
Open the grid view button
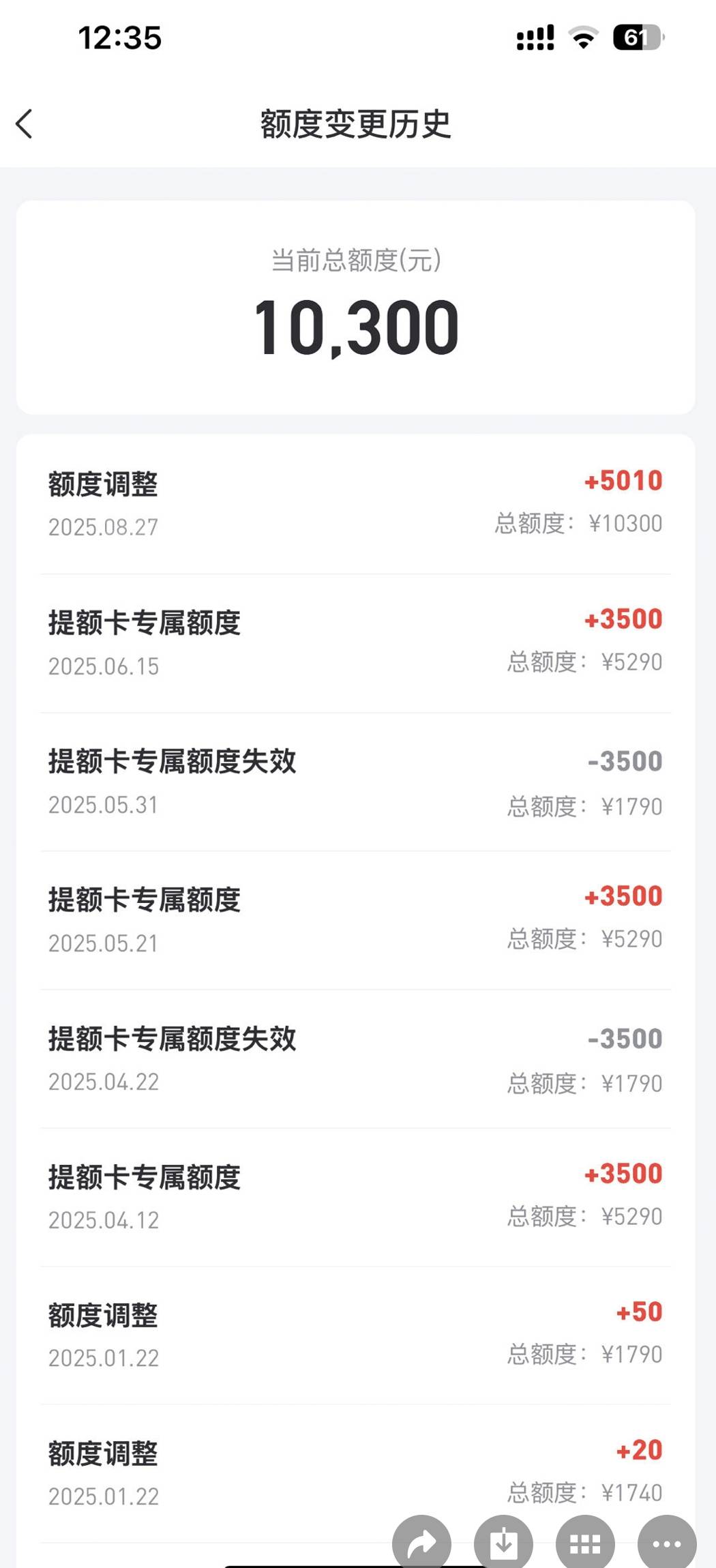click(585, 1543)
